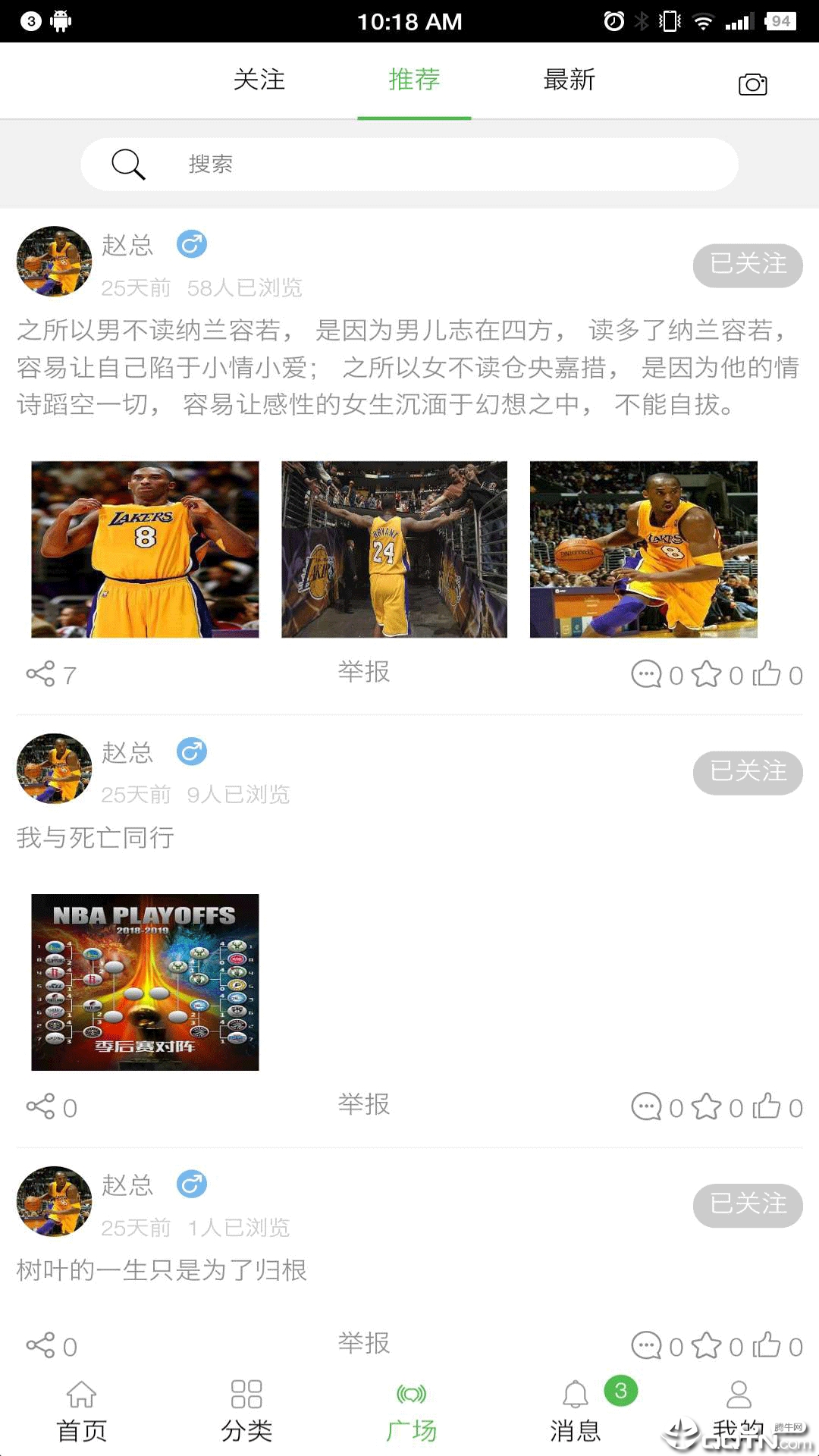
Task: Open the 我的 profile tab
Action: 738,1410
